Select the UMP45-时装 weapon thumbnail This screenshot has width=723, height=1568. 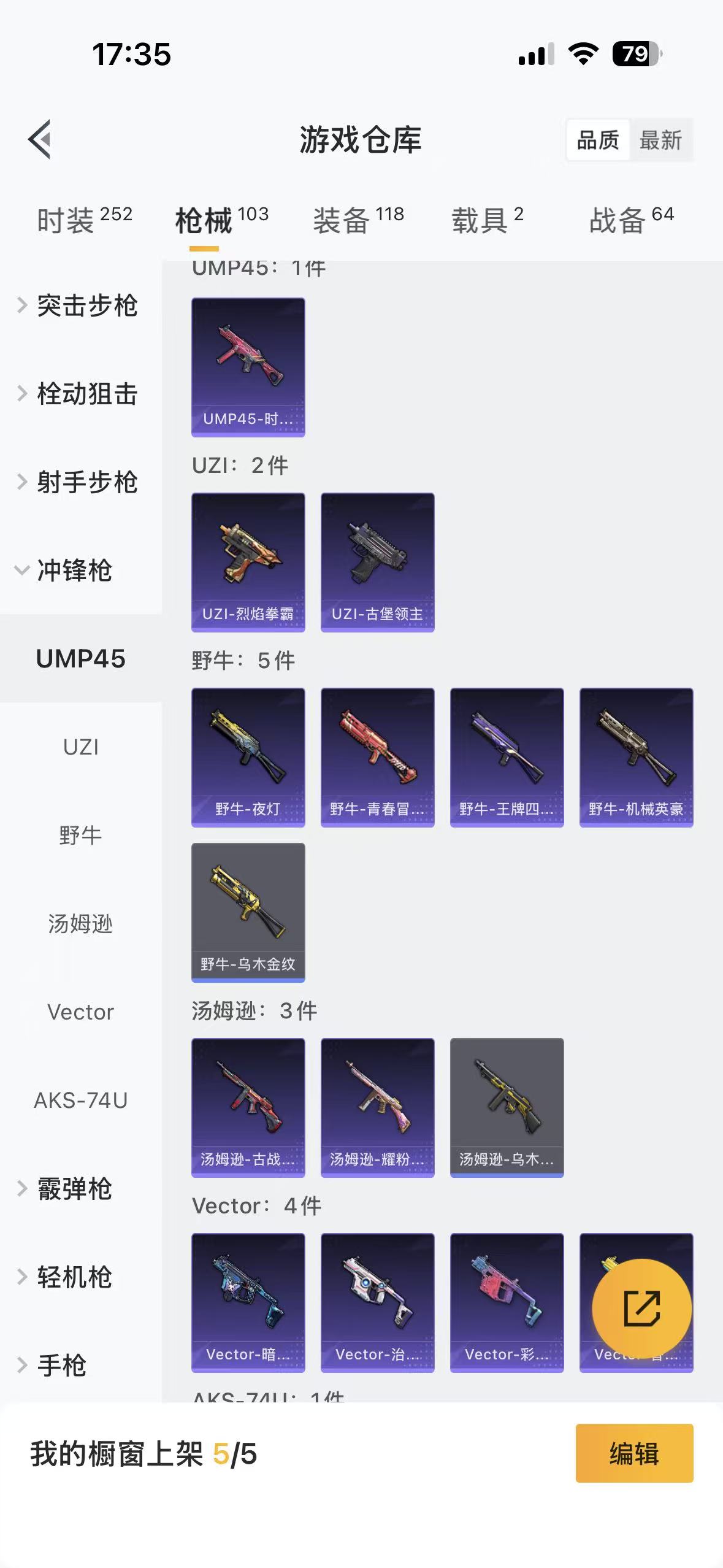tap(248, 366)
